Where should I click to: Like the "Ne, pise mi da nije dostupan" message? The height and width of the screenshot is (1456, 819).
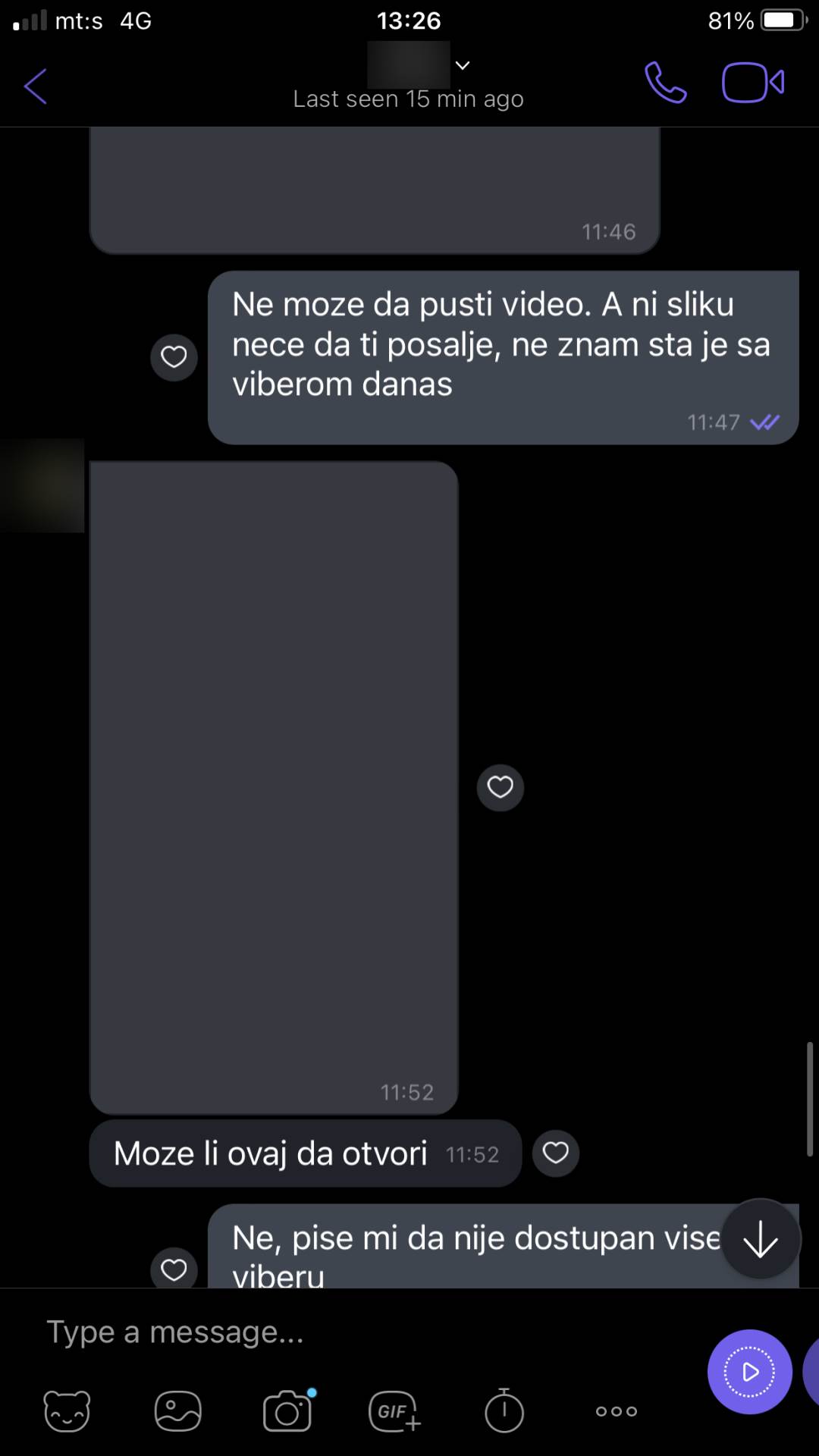tap(174, 1269)
